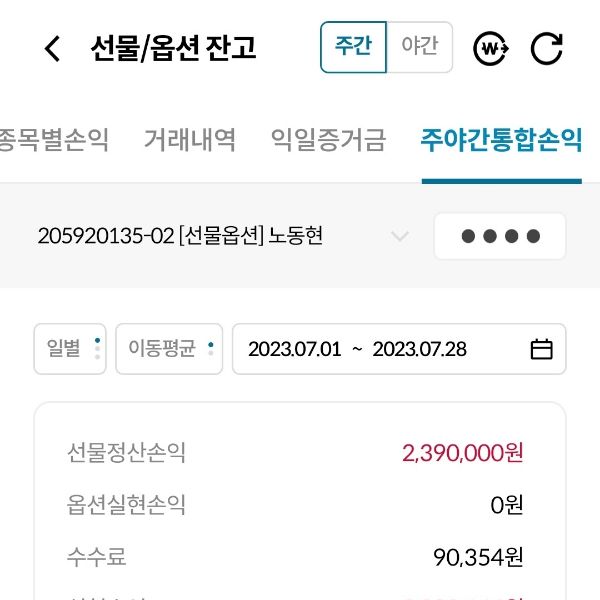The width and height of the screenshot is (600, 600).
Task: Open the 거래내역 tab
Action: [x=190, y=139]
